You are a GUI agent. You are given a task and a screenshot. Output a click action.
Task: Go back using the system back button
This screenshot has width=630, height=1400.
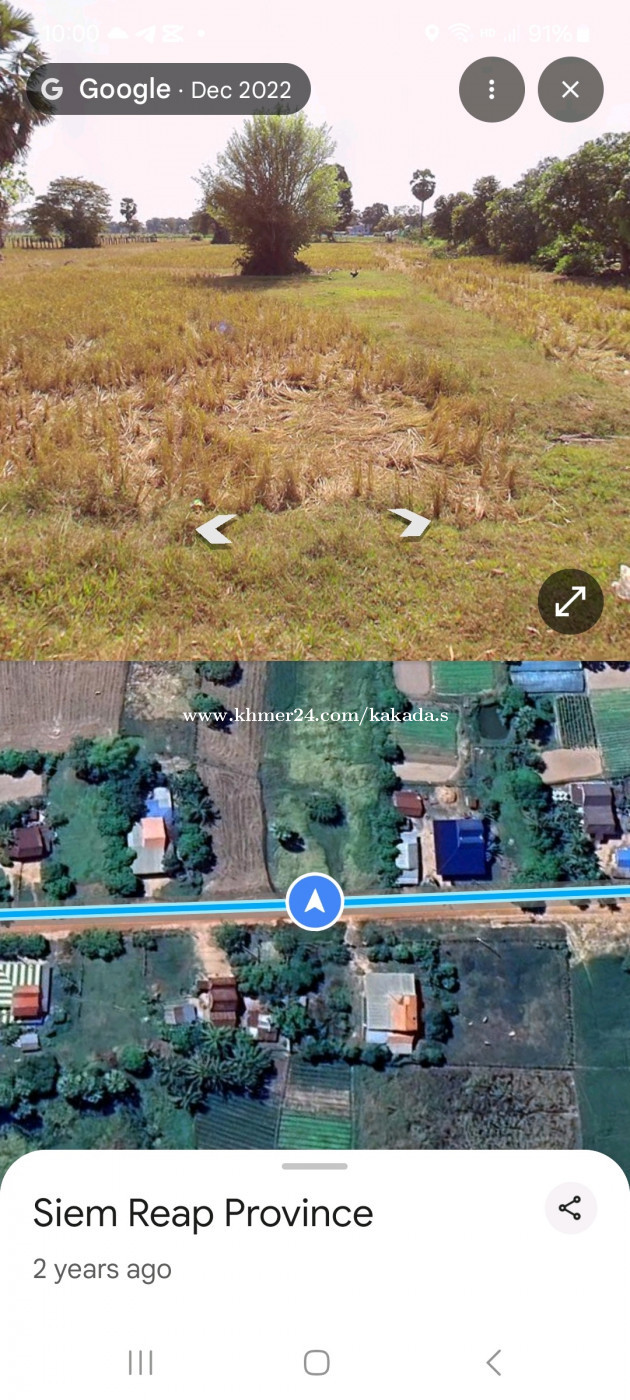coord(493,1362)
